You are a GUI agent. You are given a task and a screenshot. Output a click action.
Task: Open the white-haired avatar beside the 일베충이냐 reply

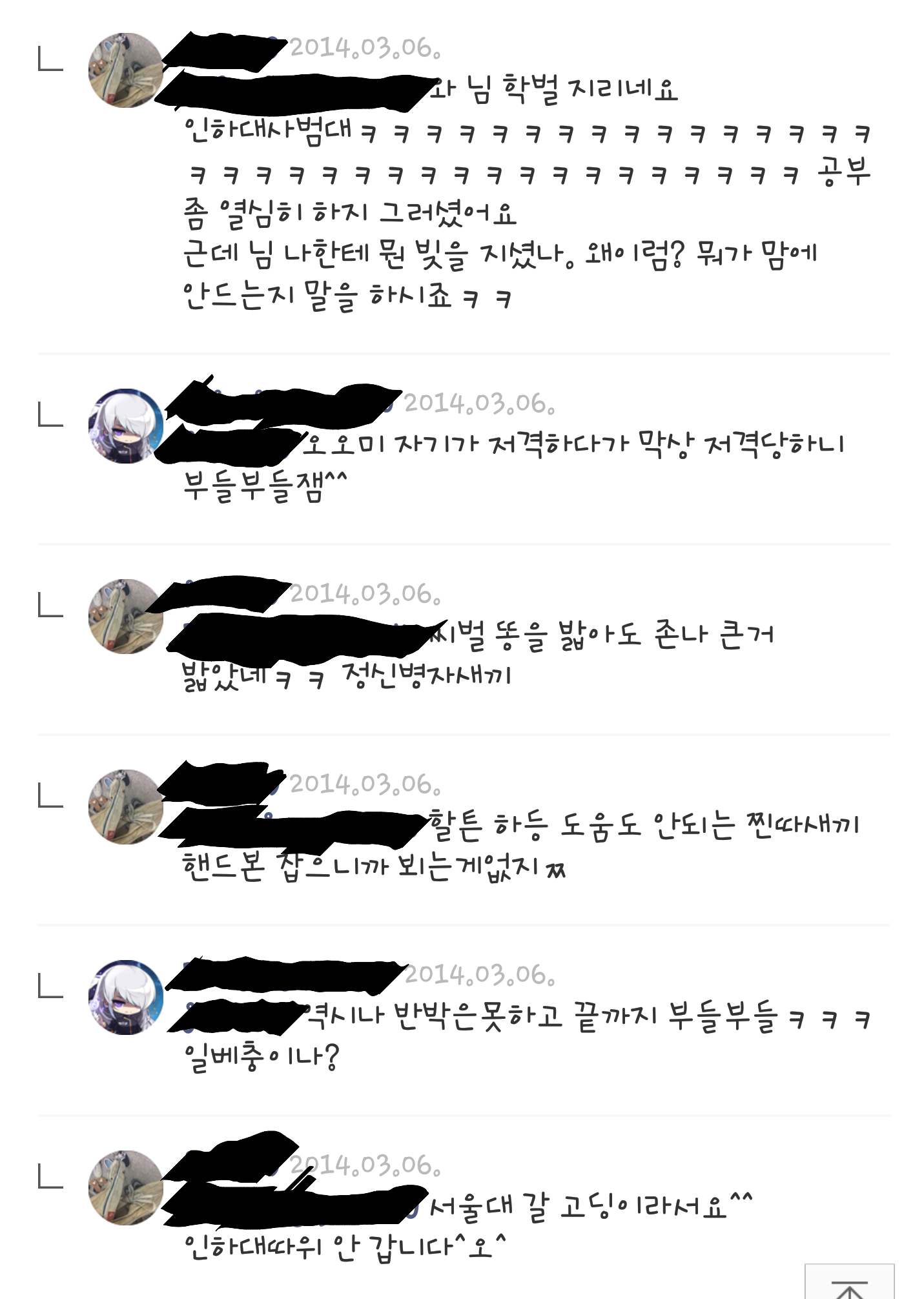pos(125,997)
